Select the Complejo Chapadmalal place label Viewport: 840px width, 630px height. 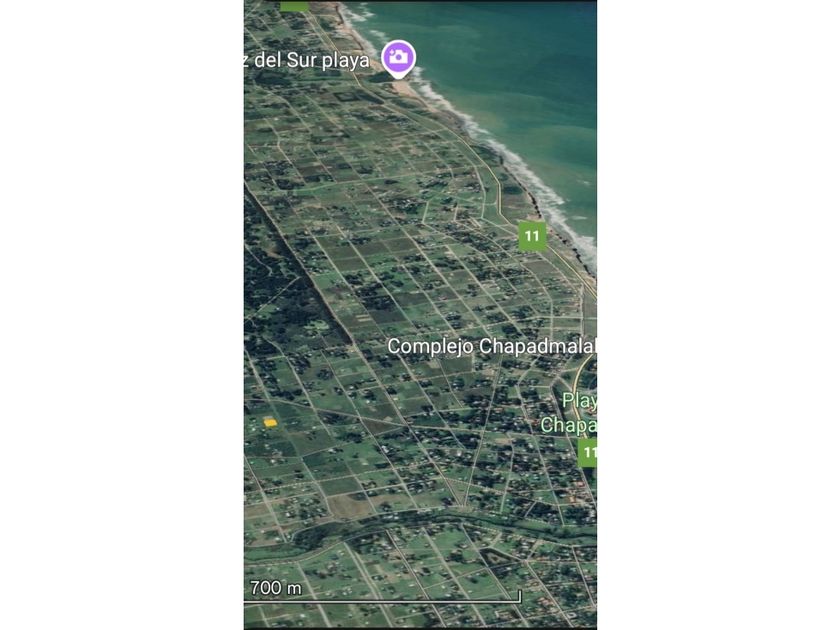coord(491,346)
